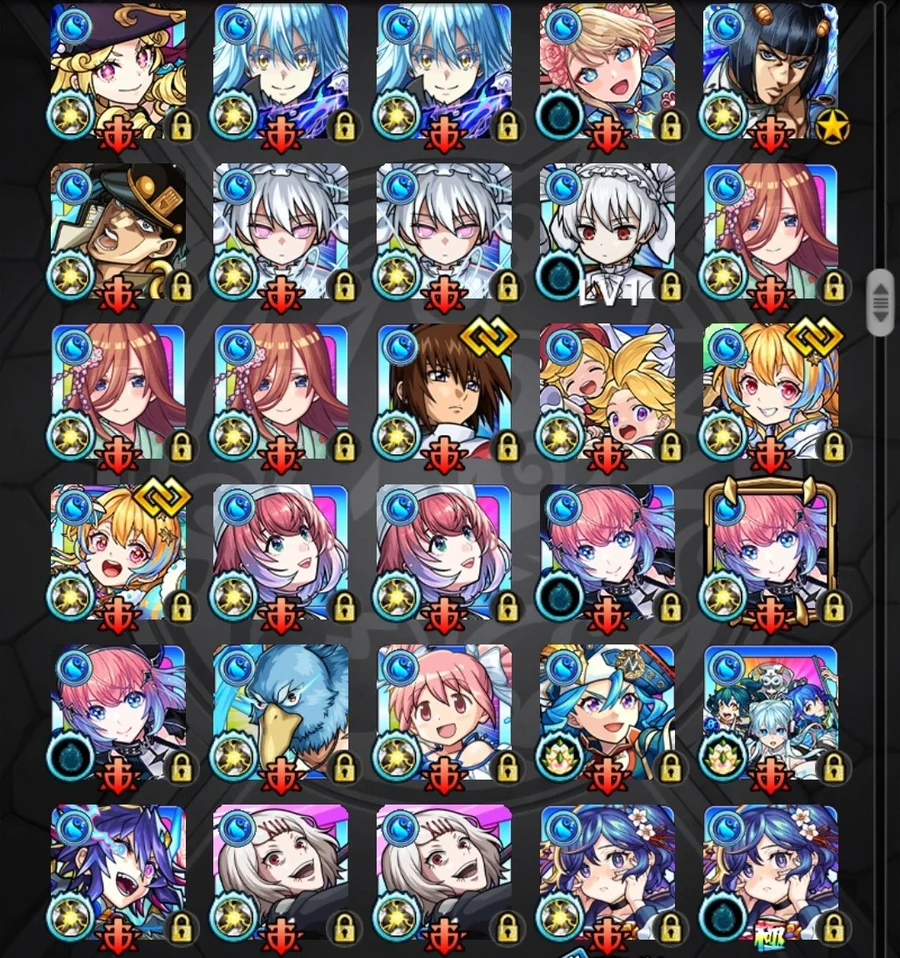Select the pirate-hat blonde girl character
The width and height of the screenshot is (900, 958).
point(118,72)
